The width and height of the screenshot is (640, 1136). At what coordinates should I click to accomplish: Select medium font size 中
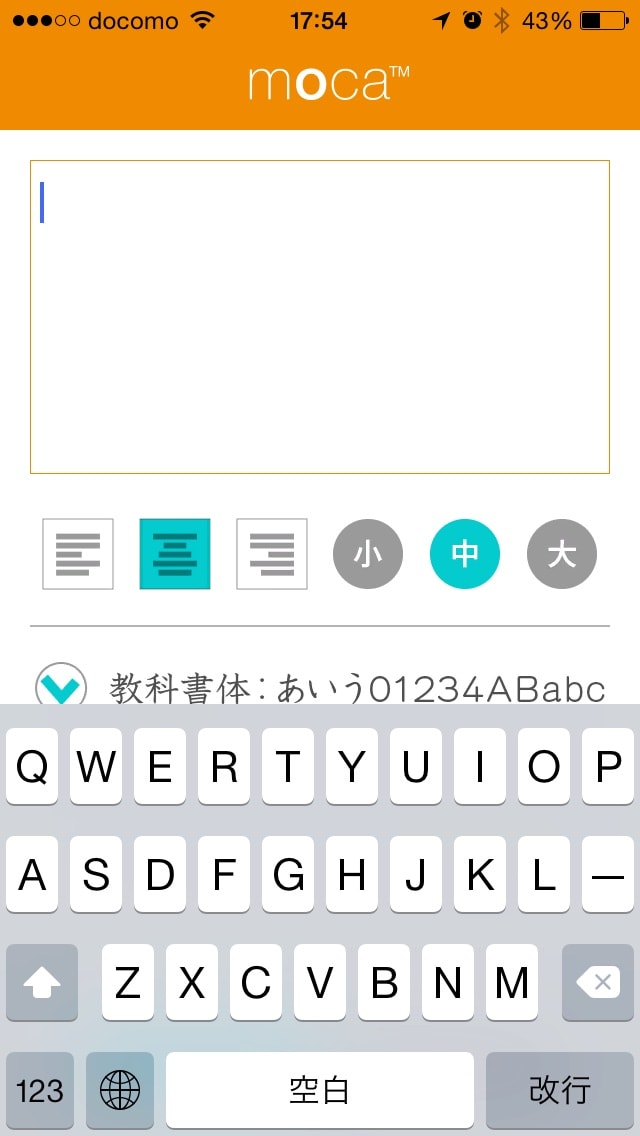465,554
